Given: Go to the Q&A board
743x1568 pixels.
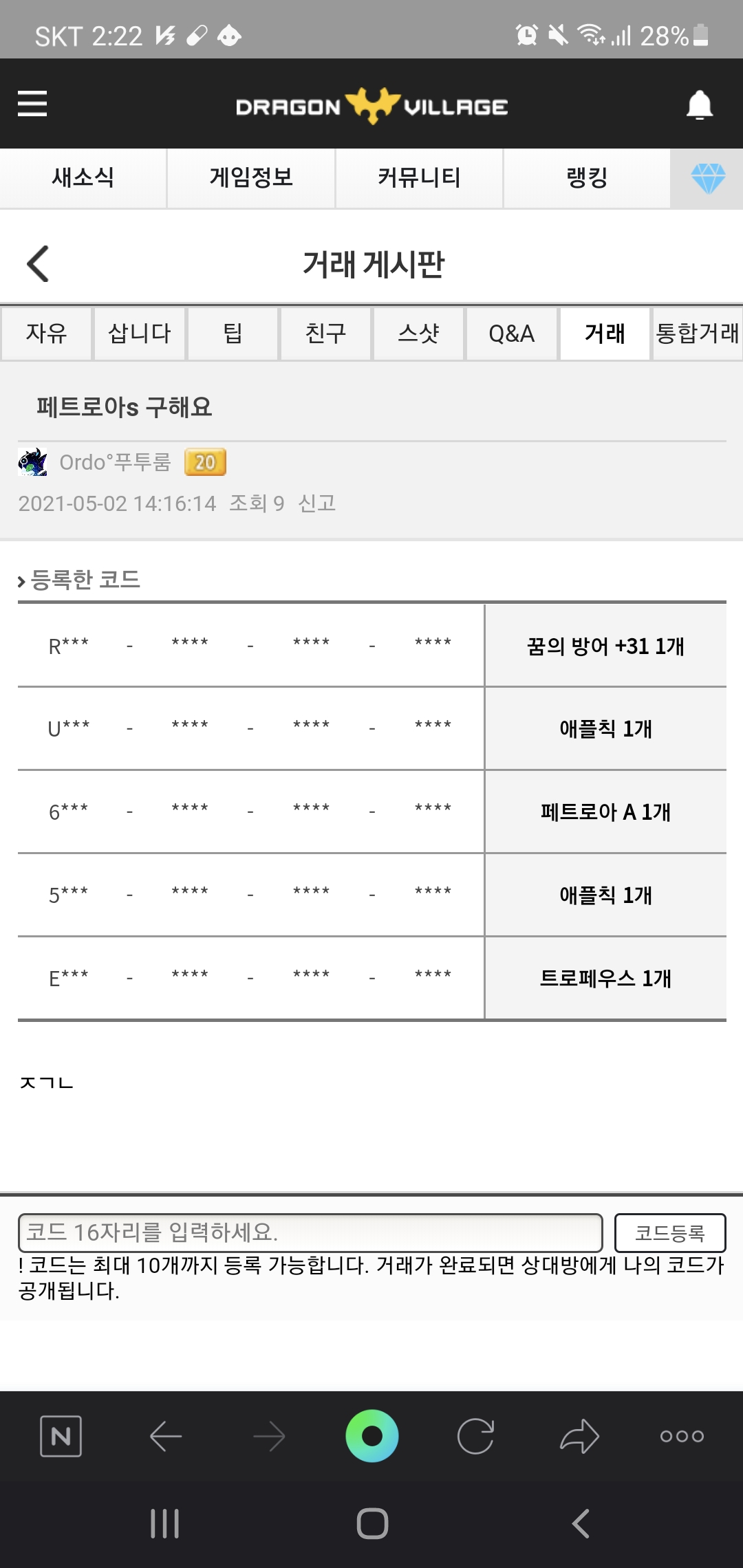Looking at the screenshot, I should 511,334.
